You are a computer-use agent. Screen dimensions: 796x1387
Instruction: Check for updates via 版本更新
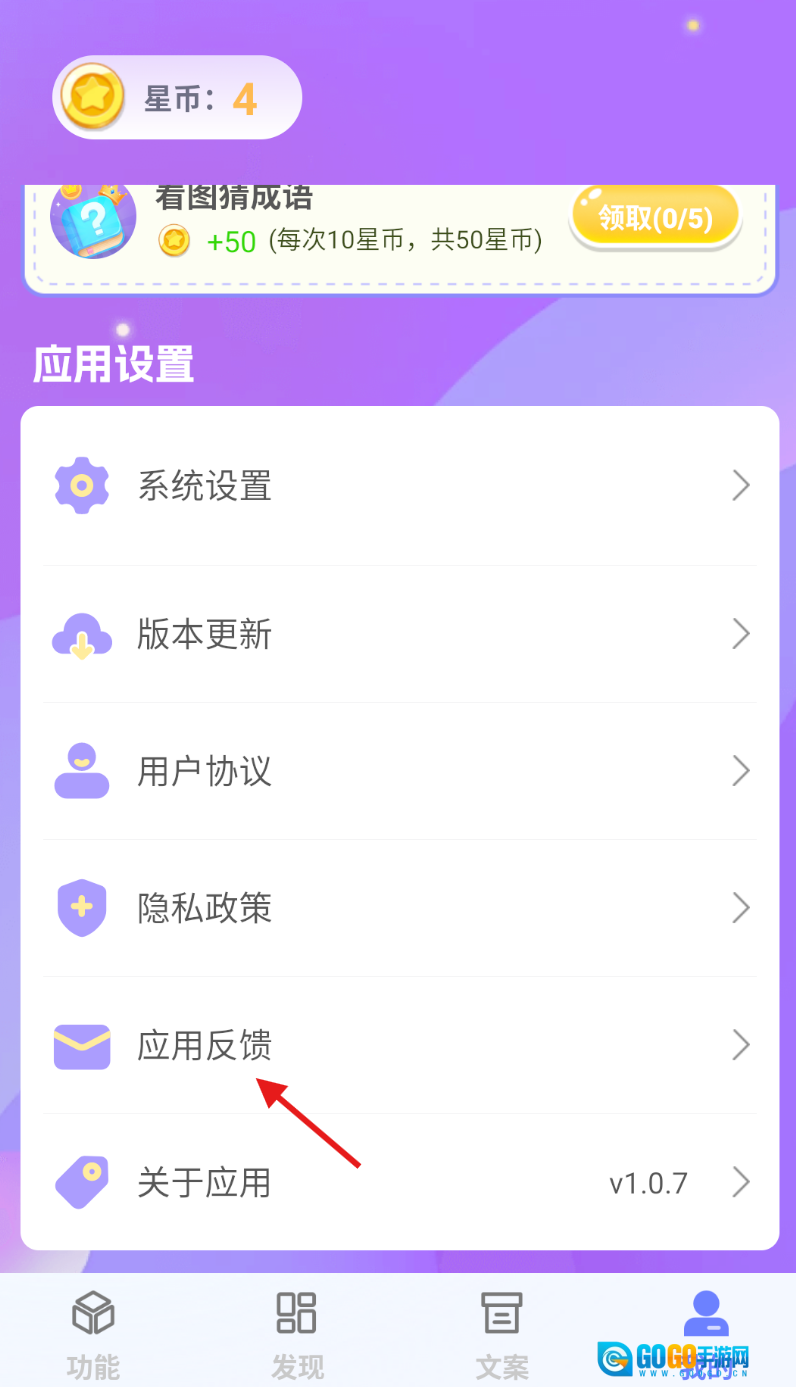click(400, 634)
